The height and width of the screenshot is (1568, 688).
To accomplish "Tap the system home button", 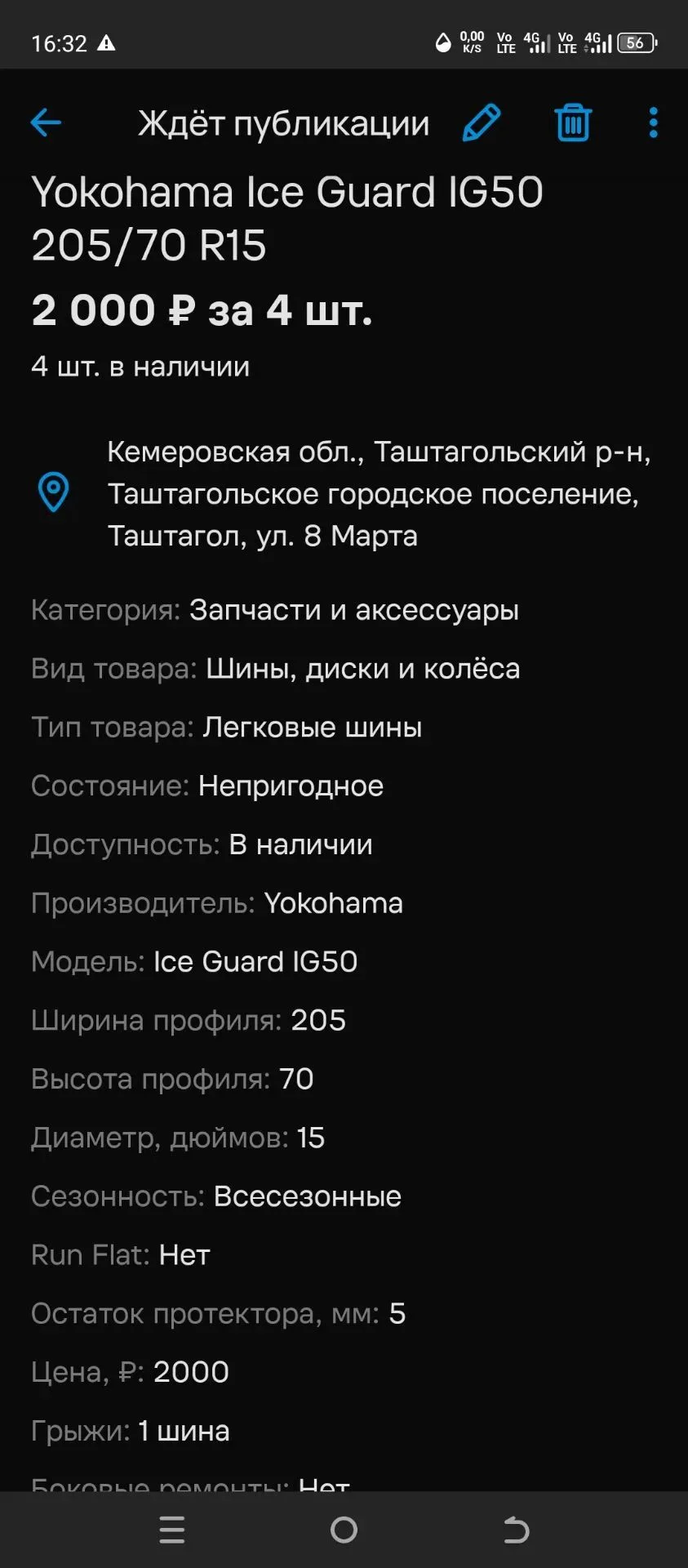I will tap(344, 1530).
